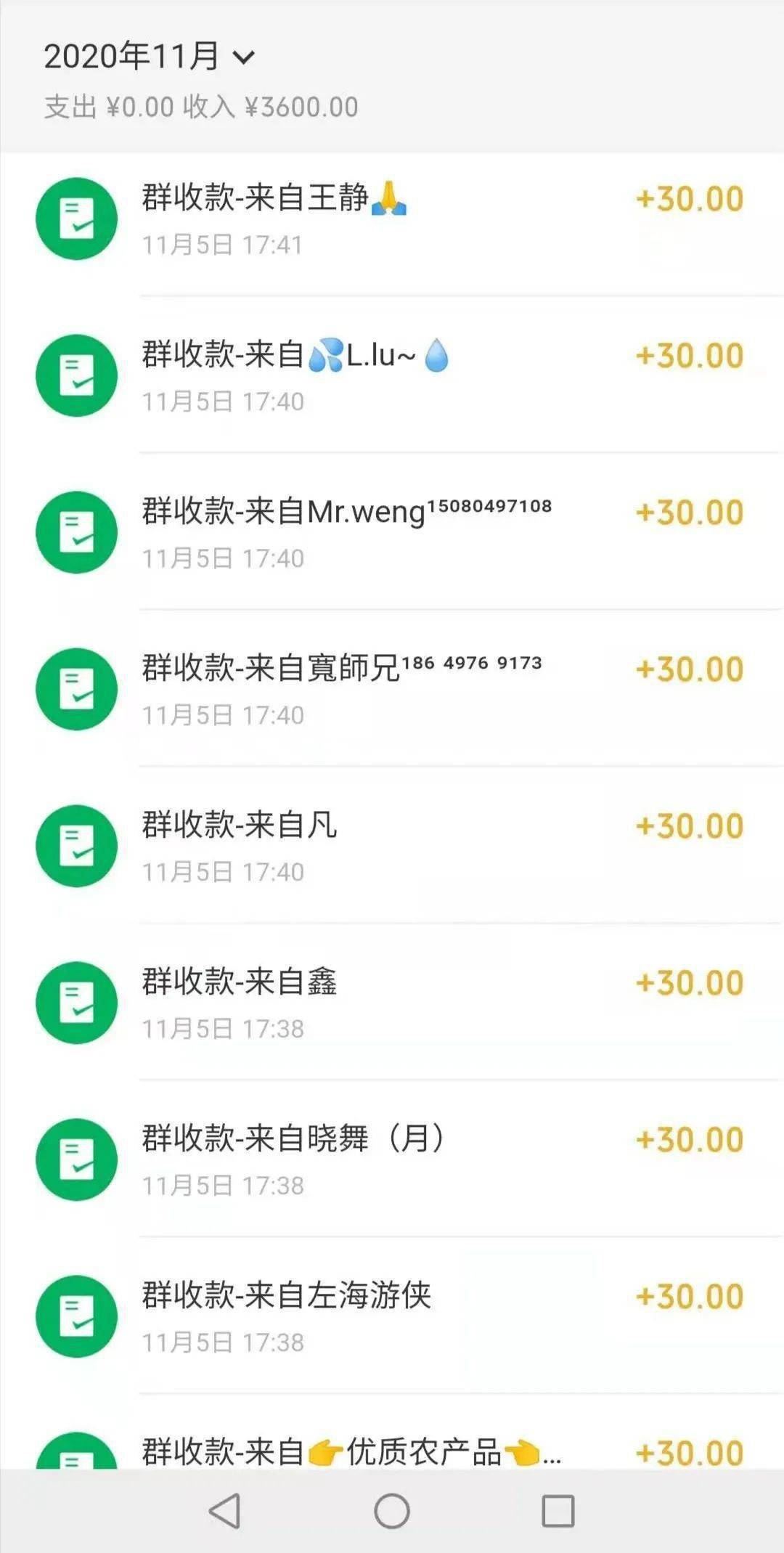Select the icon beside 寬師兄's group payment
Screen dimensions: 784x1553
tap(76, 689)
